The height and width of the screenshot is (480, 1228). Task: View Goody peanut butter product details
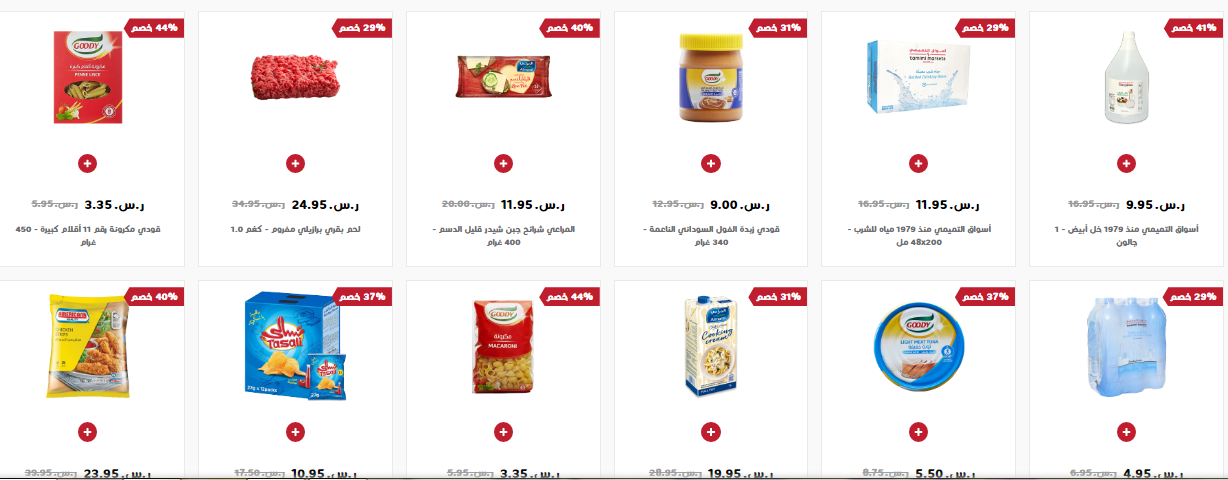[x=710, y=78]
